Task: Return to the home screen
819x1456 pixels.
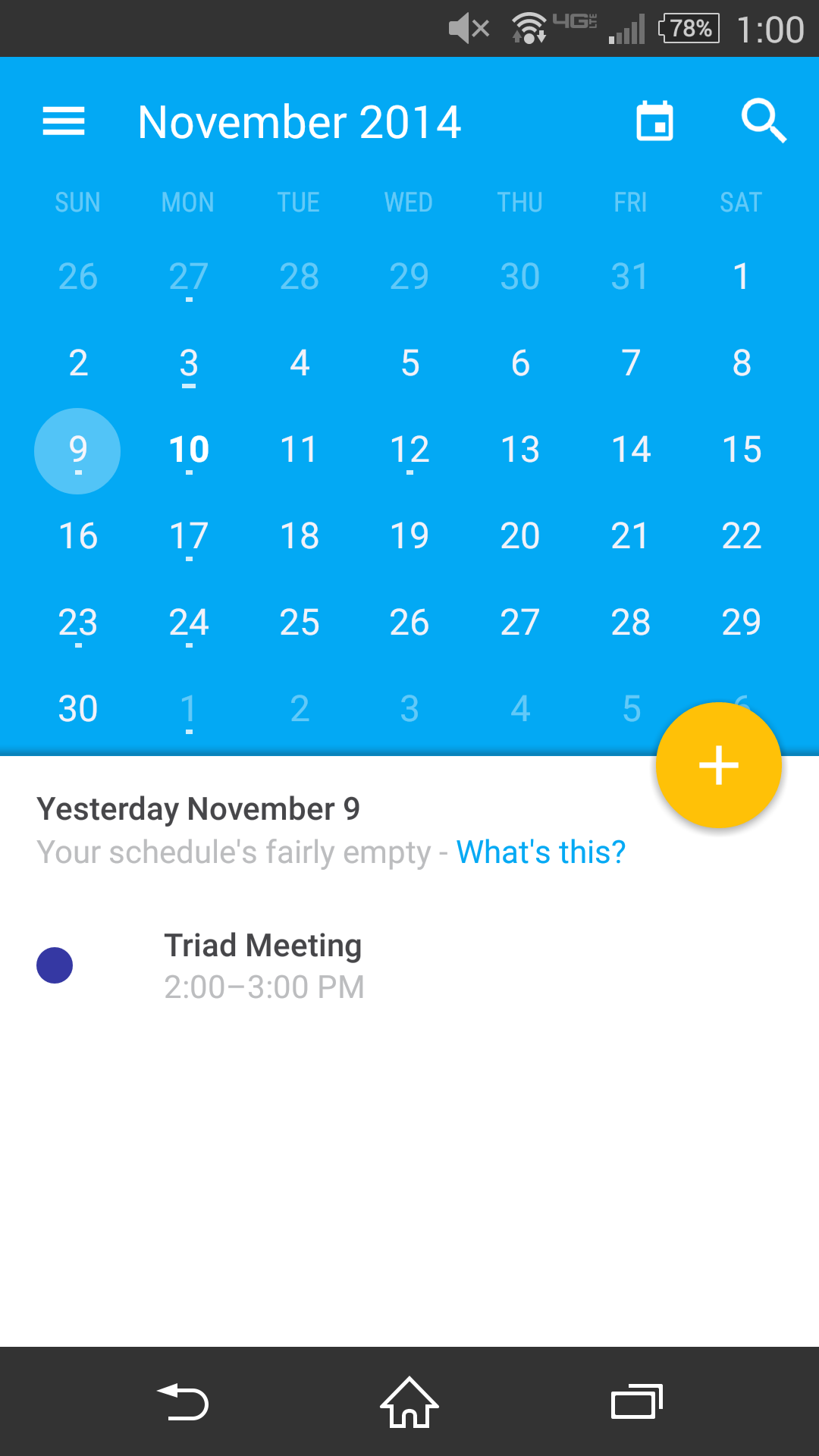Action: (x=409, y=1402)
